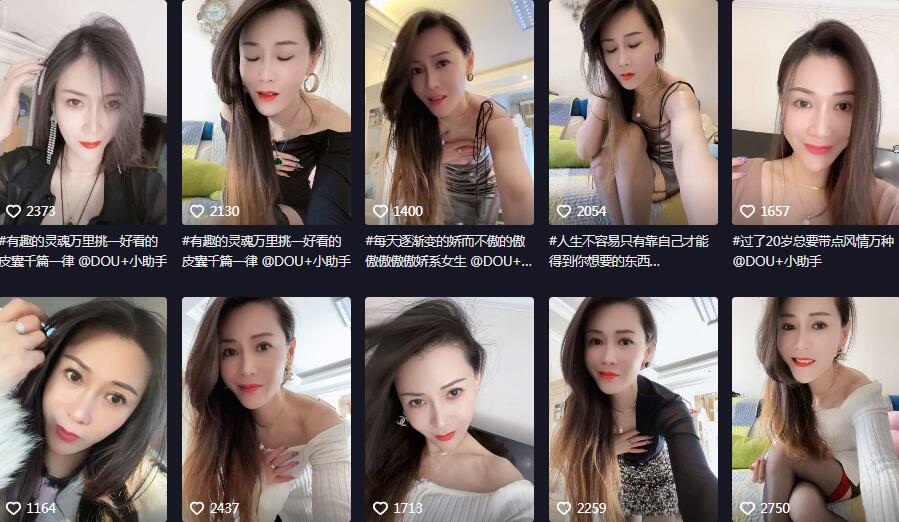This screenshot has width=899, height=522.
Task: Open the video tile with 1657 likes
Action: (x=815, y=112)
